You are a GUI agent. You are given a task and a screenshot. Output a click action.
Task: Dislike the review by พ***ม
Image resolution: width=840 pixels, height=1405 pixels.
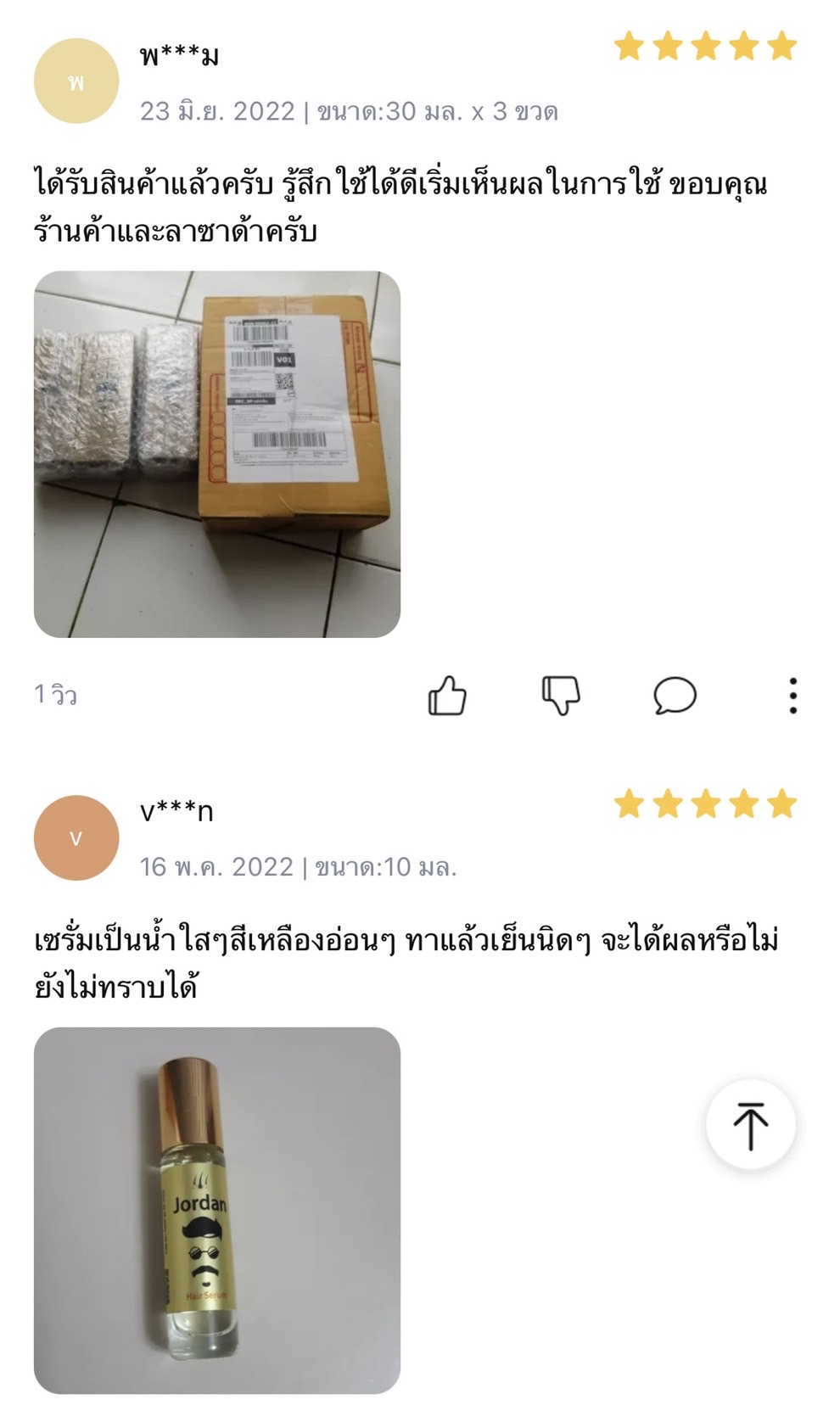[561, 696]
